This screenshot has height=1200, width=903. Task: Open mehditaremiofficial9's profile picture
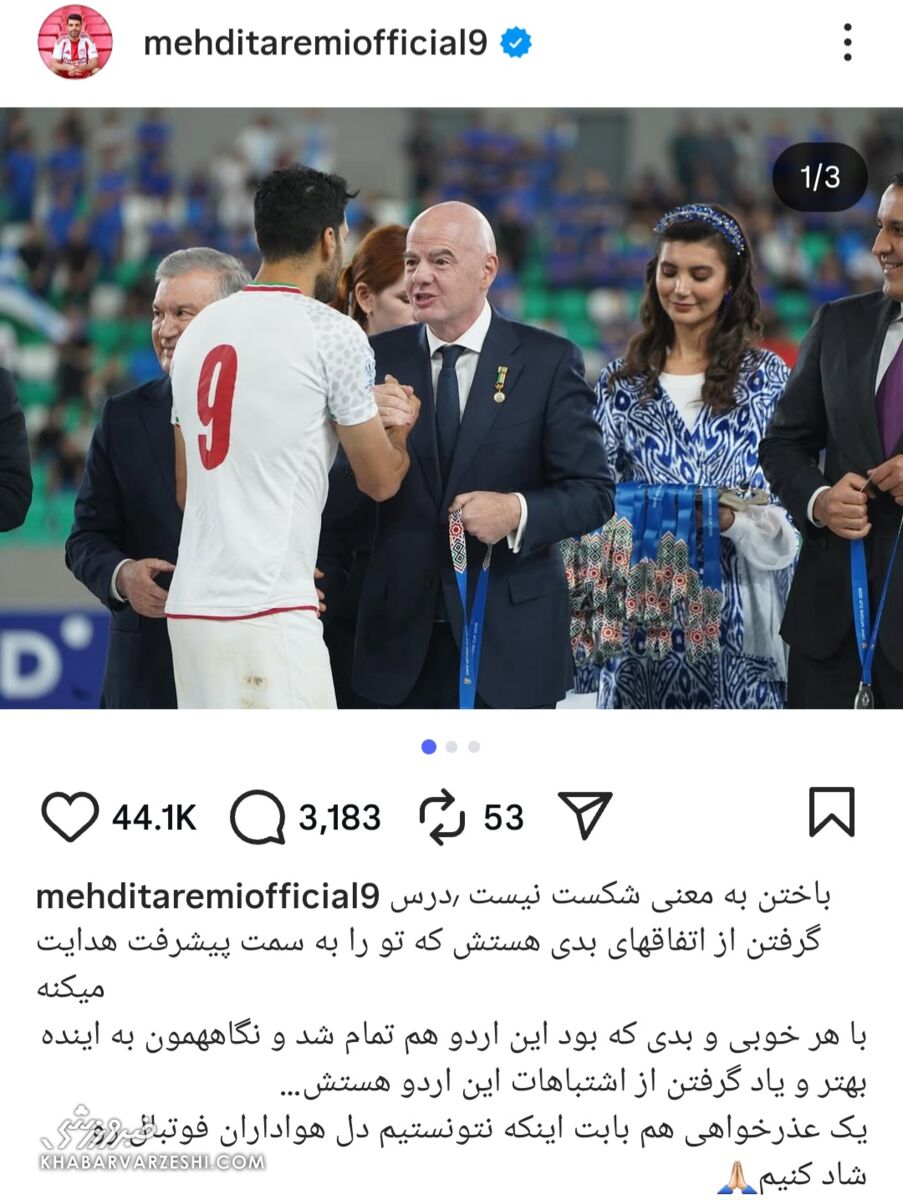point(75,42)
